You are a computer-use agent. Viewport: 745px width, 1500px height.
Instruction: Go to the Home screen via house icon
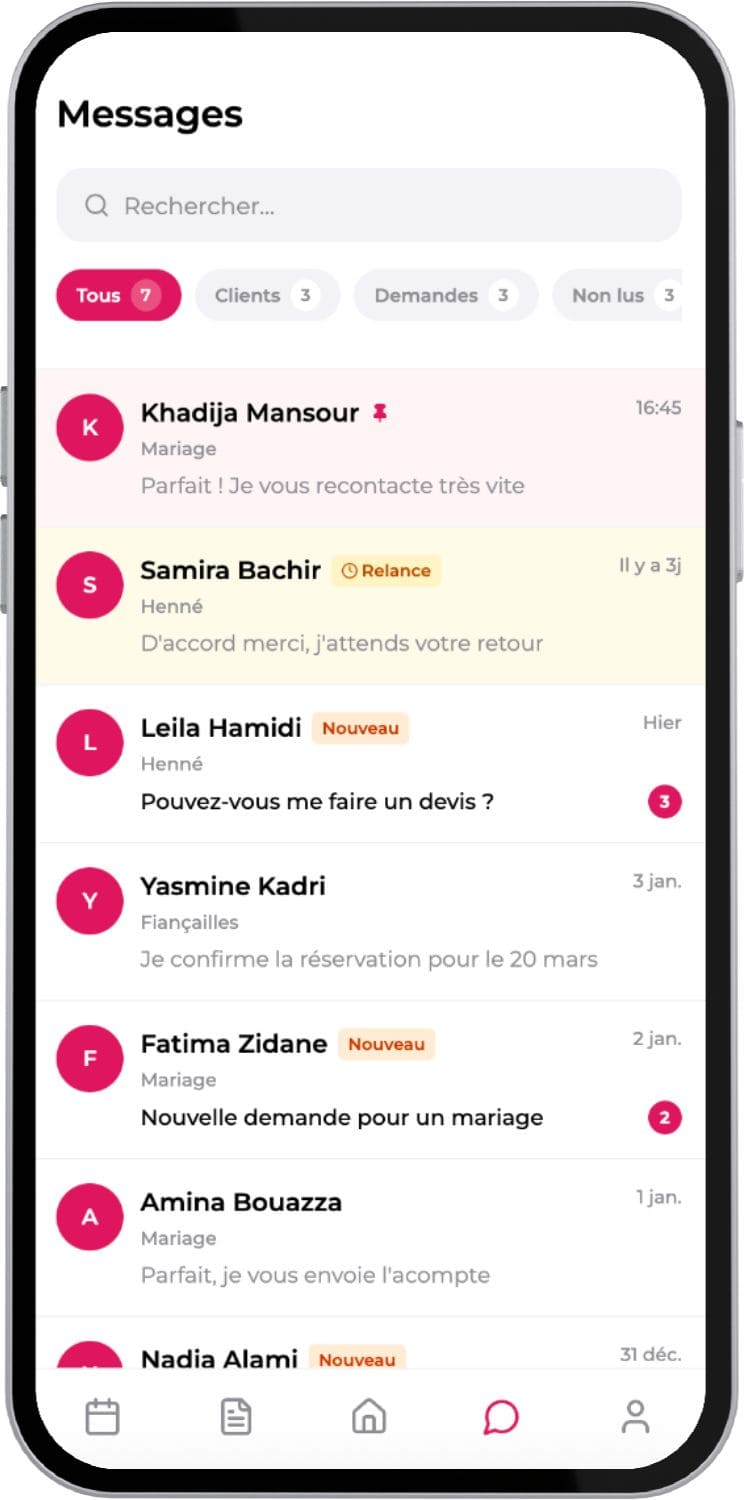[369, 1416]
